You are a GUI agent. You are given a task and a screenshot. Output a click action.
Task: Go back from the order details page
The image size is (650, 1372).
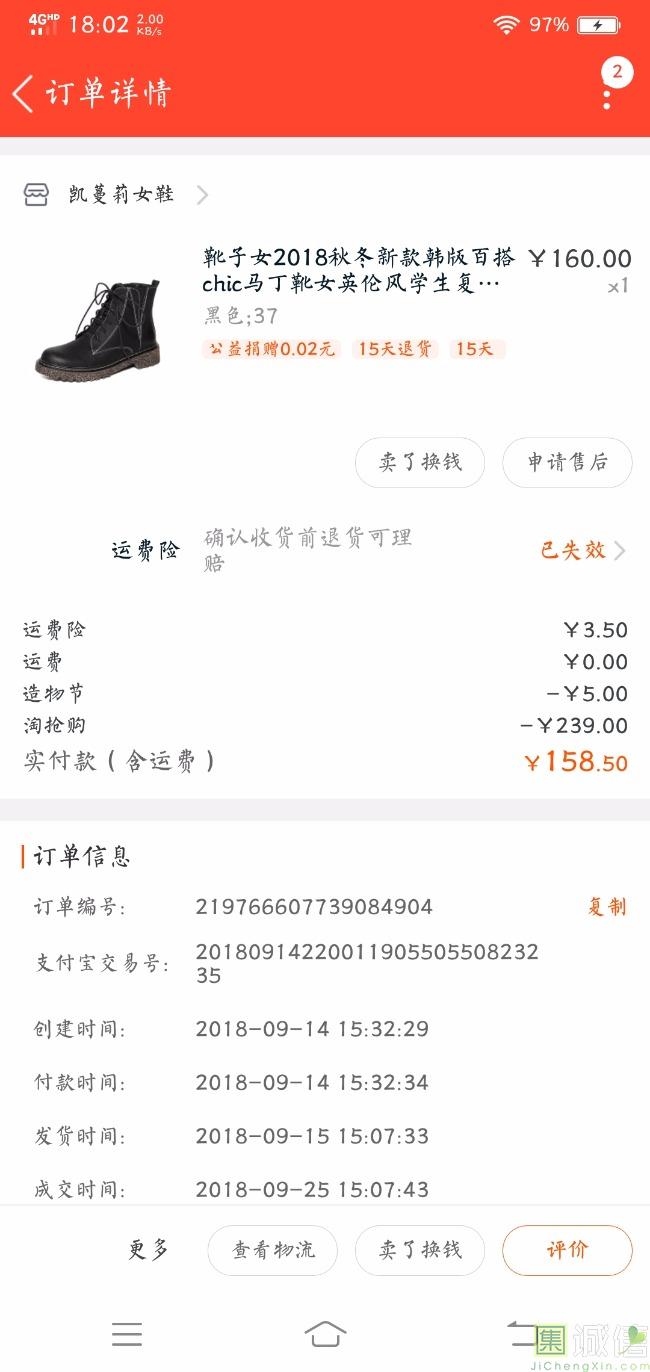24,94
